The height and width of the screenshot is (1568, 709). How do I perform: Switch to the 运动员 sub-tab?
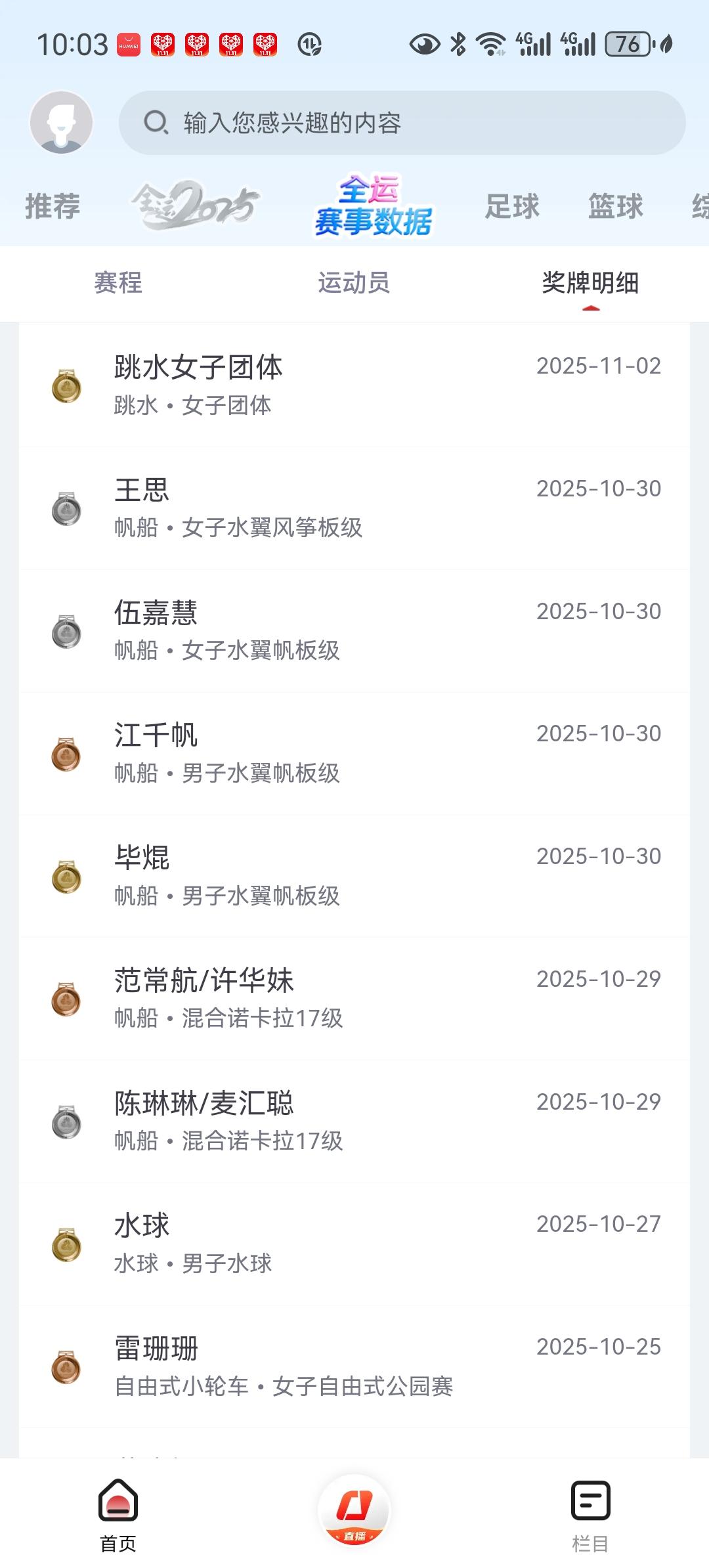click(354, 283)
